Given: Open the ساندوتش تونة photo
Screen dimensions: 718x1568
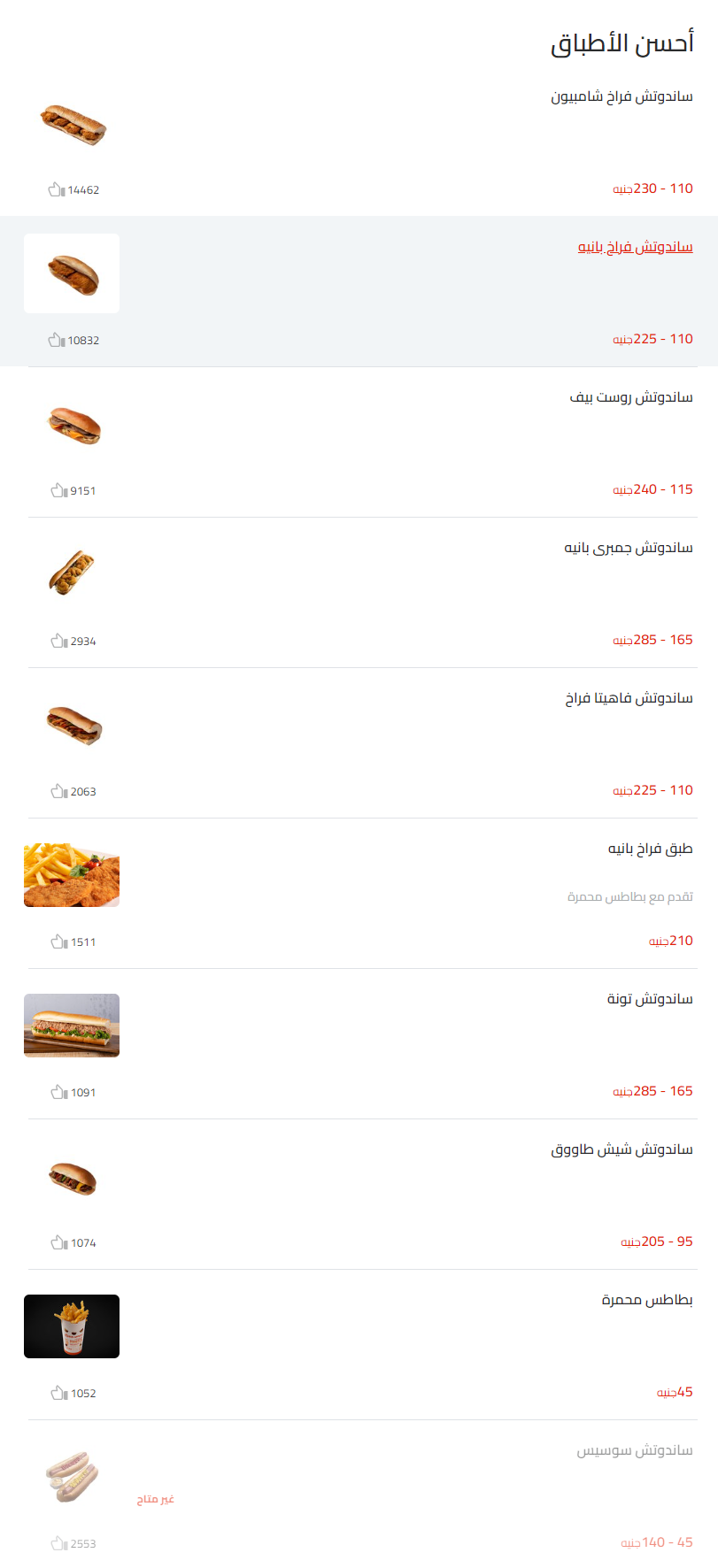Looking at the screenshot, I should (72, 1026).
